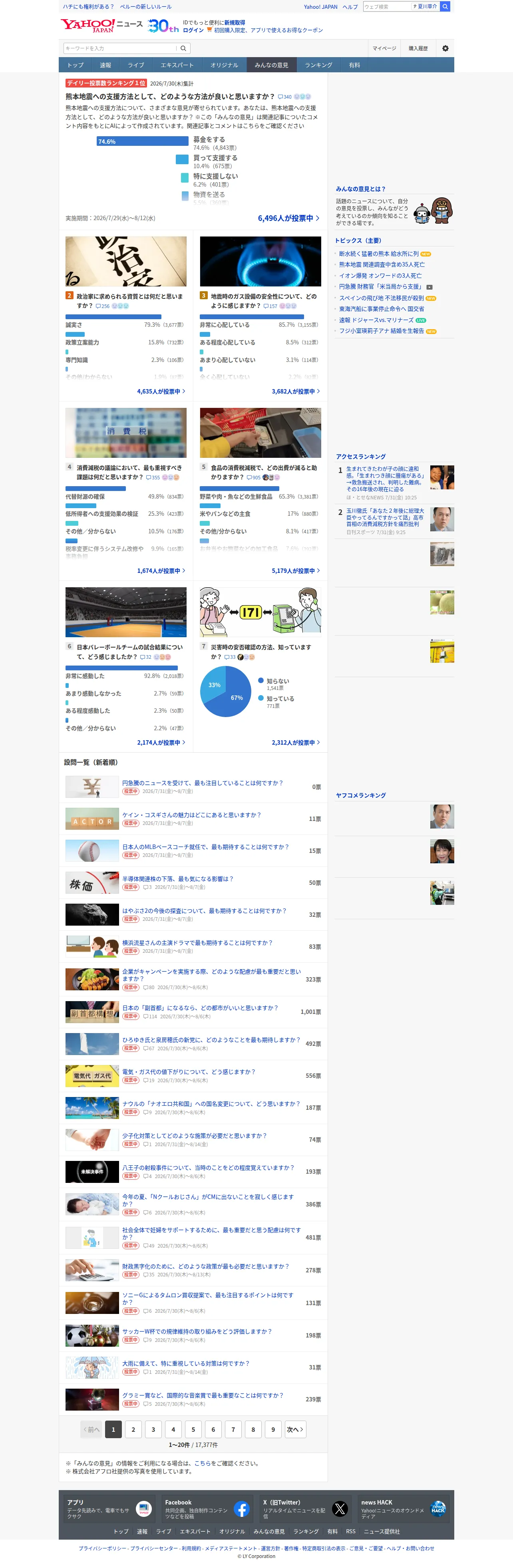Open the 消費税 poll thumbnail
The height and width of the screenshot is (1568, 513).
click(x=126, y=432)
